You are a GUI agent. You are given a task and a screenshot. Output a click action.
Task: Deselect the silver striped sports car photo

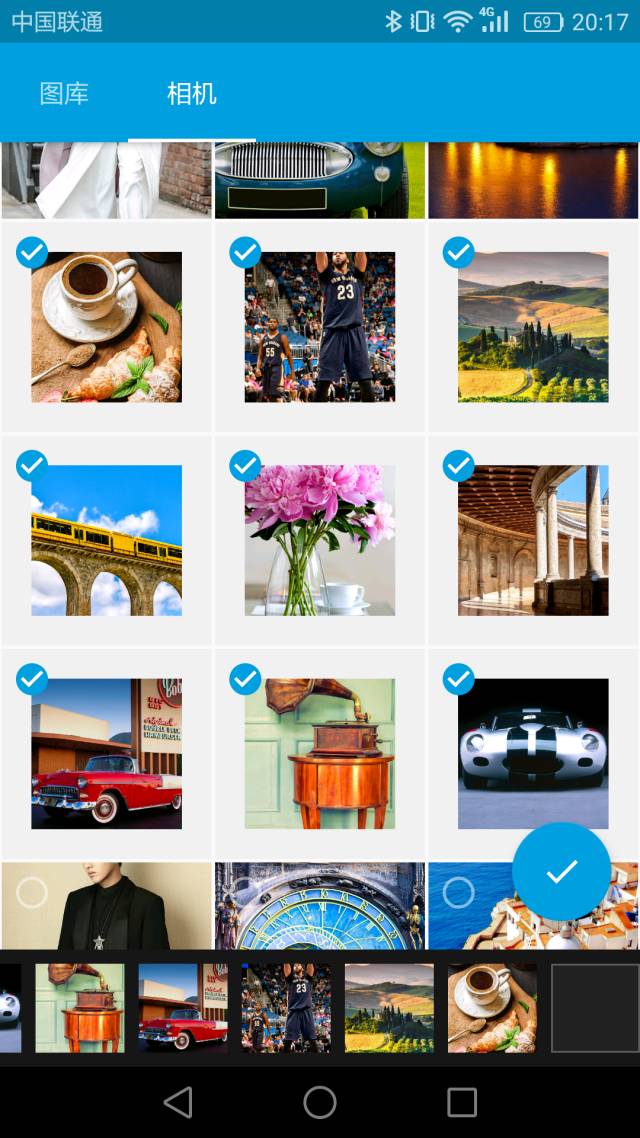(458, 679)
